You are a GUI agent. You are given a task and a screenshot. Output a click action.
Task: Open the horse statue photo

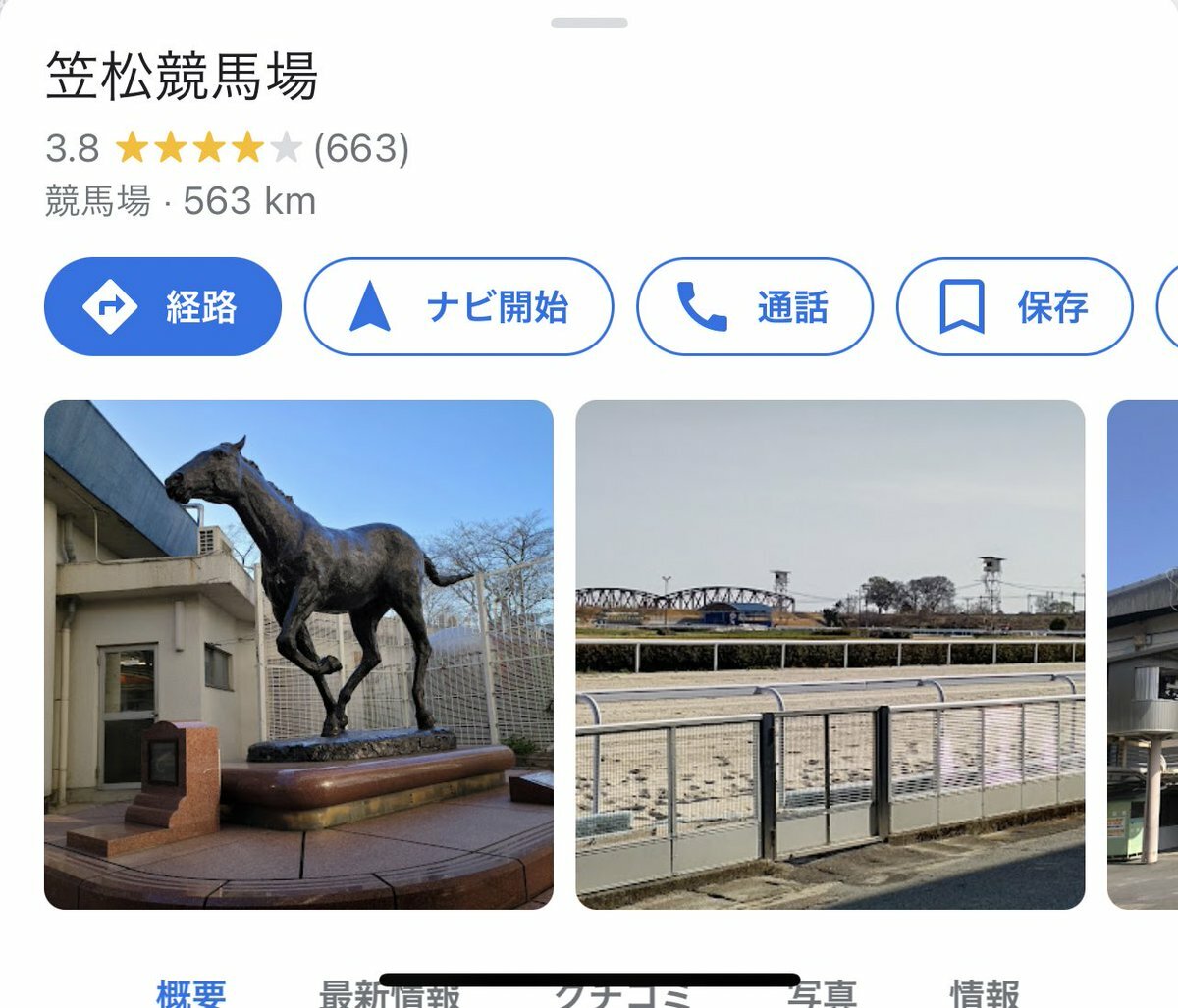298,655
